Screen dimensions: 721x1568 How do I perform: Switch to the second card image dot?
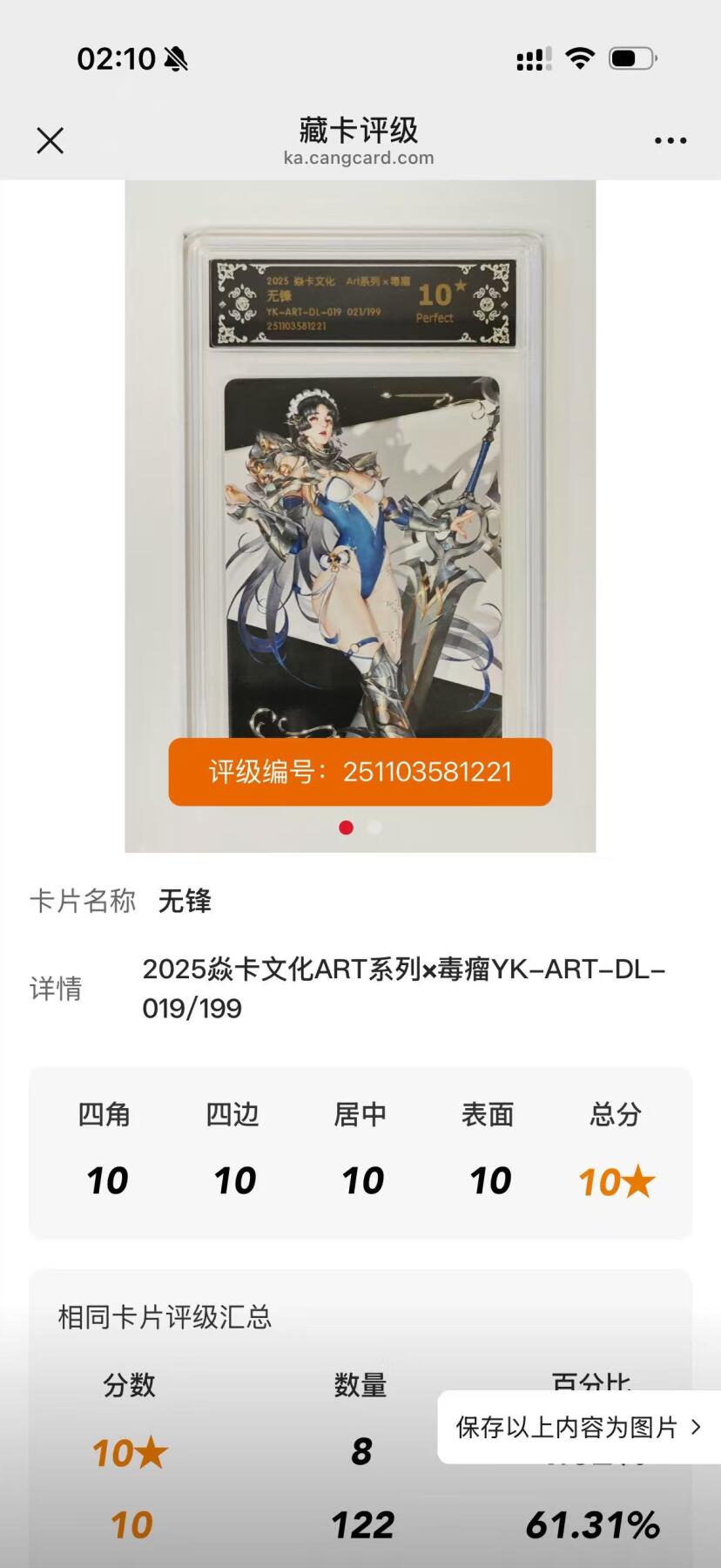[x=375, y=828]
